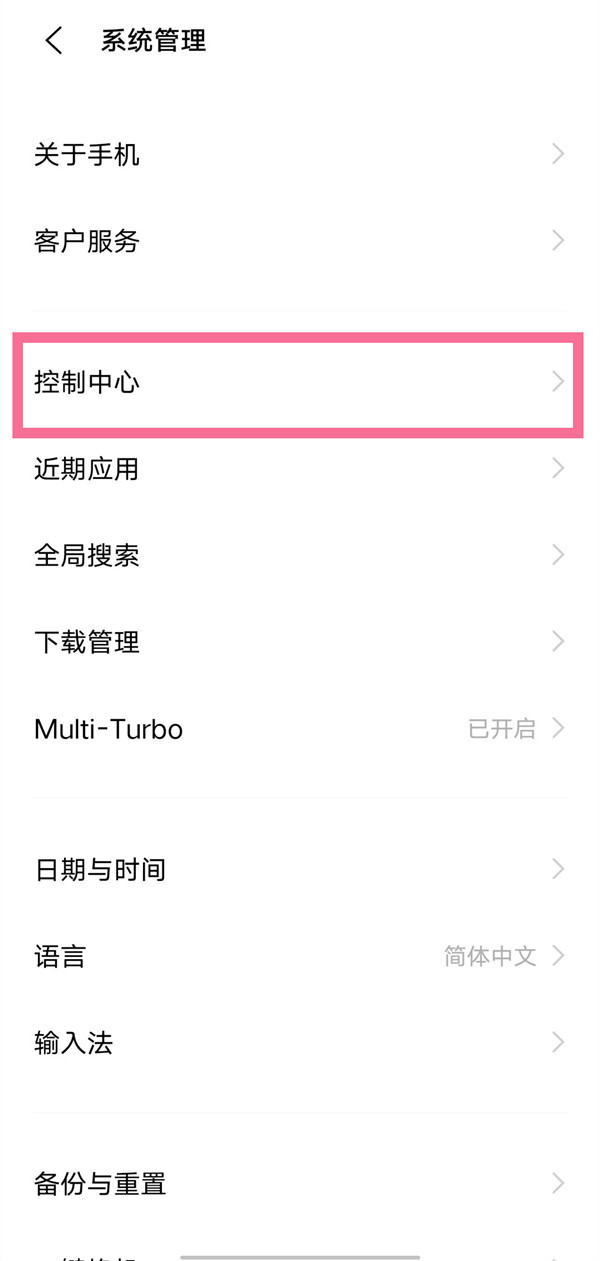Open 备份与重置
The height and width of the screenshot is (1261, 600).
(298, 1184)
